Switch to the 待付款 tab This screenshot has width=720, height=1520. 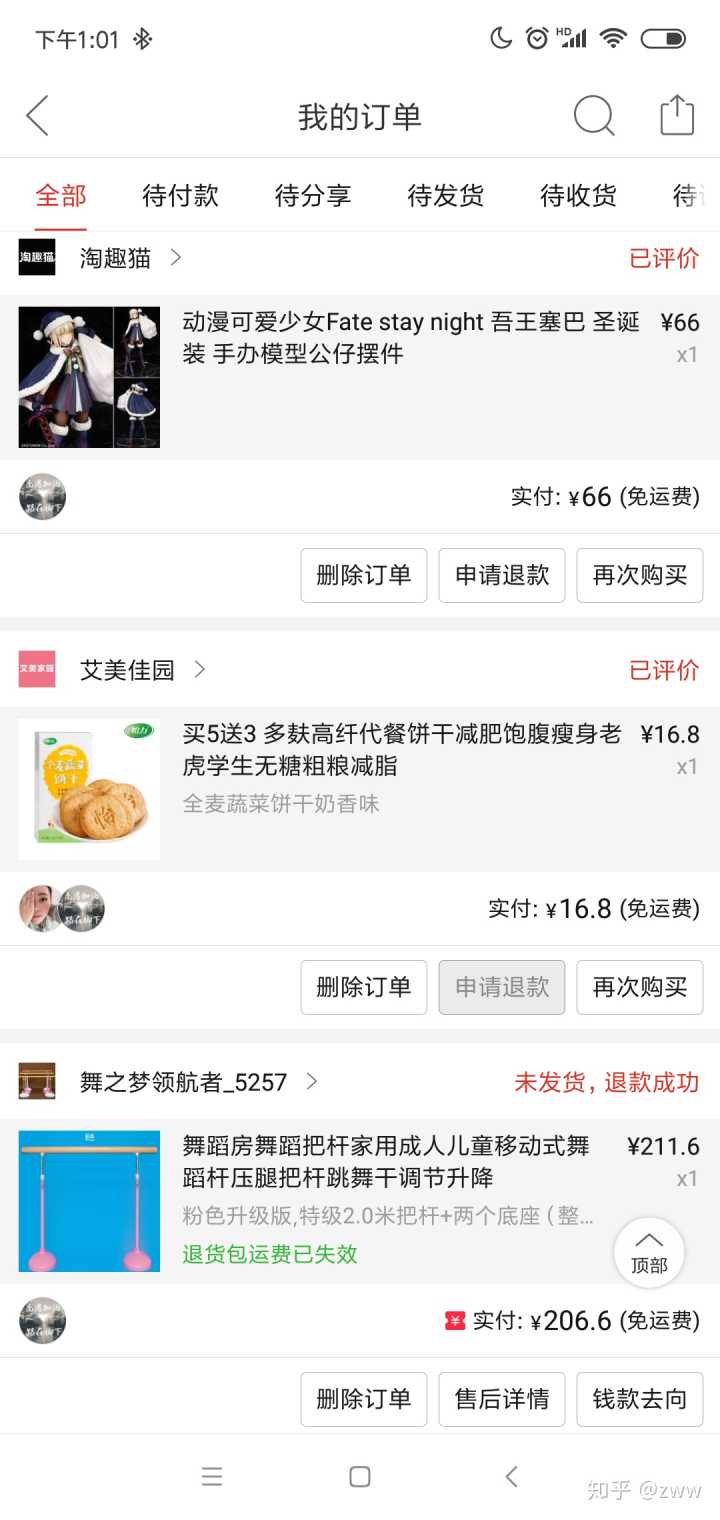180,195
